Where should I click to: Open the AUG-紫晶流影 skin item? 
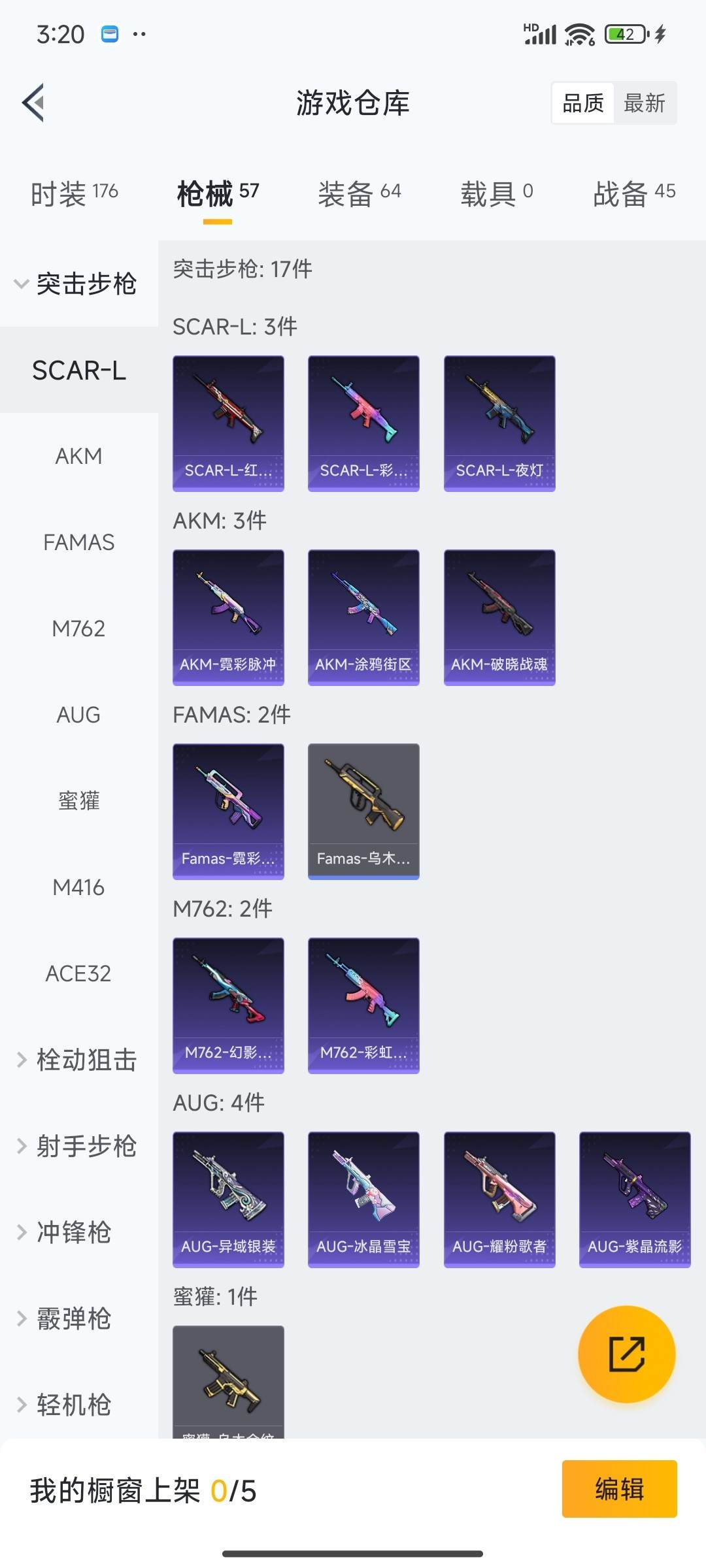pyautogui.click(x=635, y=1199)
